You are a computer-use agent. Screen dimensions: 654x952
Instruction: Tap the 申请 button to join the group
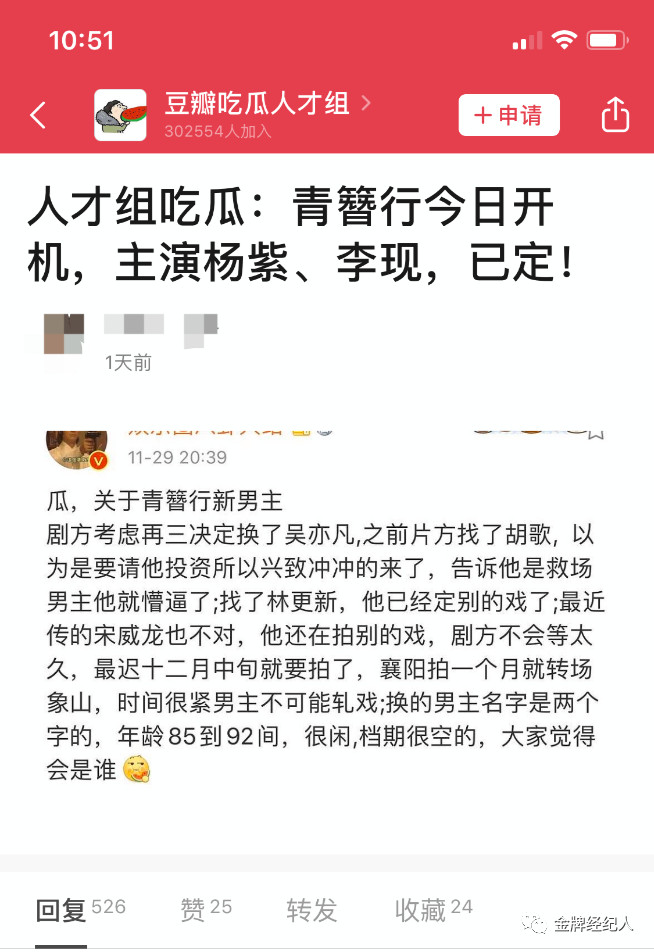tap(508, 115)
